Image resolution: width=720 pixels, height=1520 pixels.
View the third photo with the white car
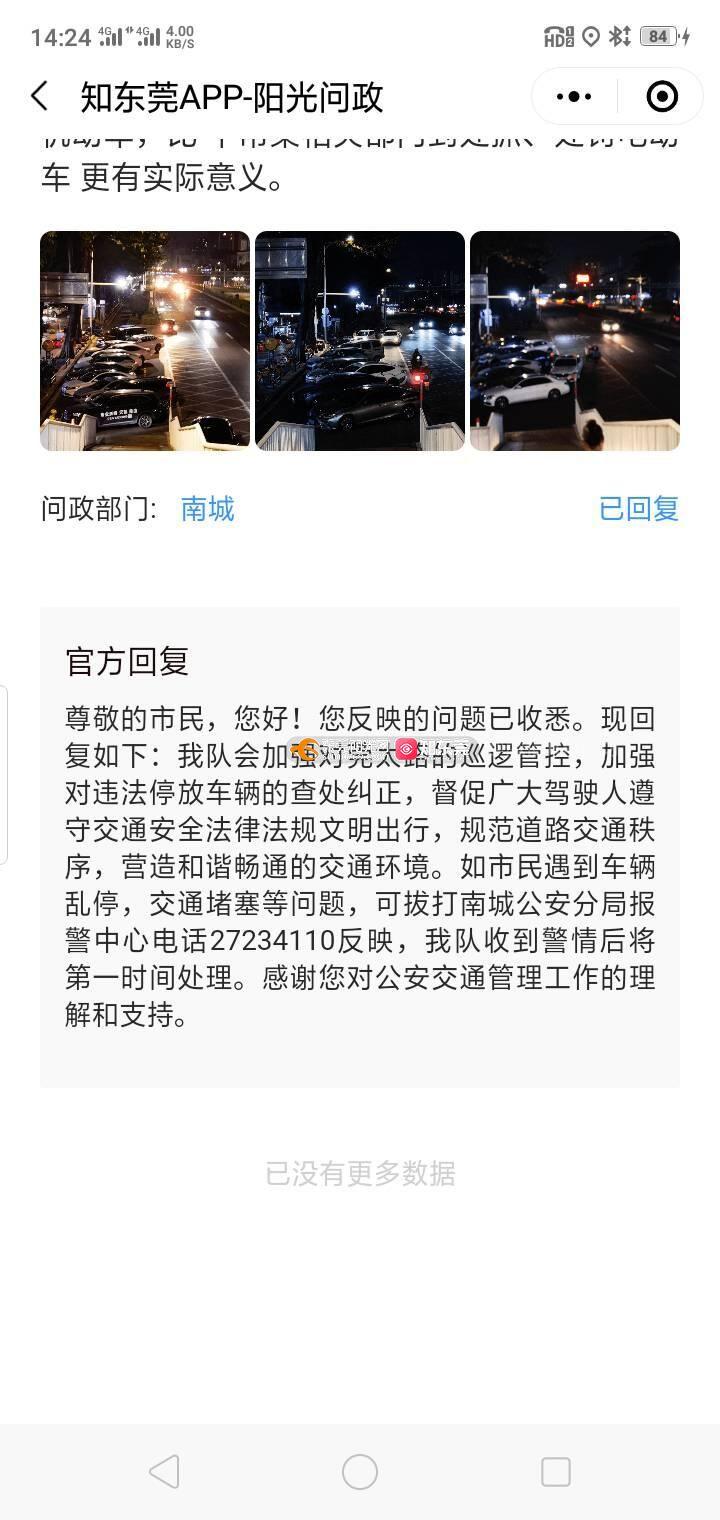coord(575,341)
